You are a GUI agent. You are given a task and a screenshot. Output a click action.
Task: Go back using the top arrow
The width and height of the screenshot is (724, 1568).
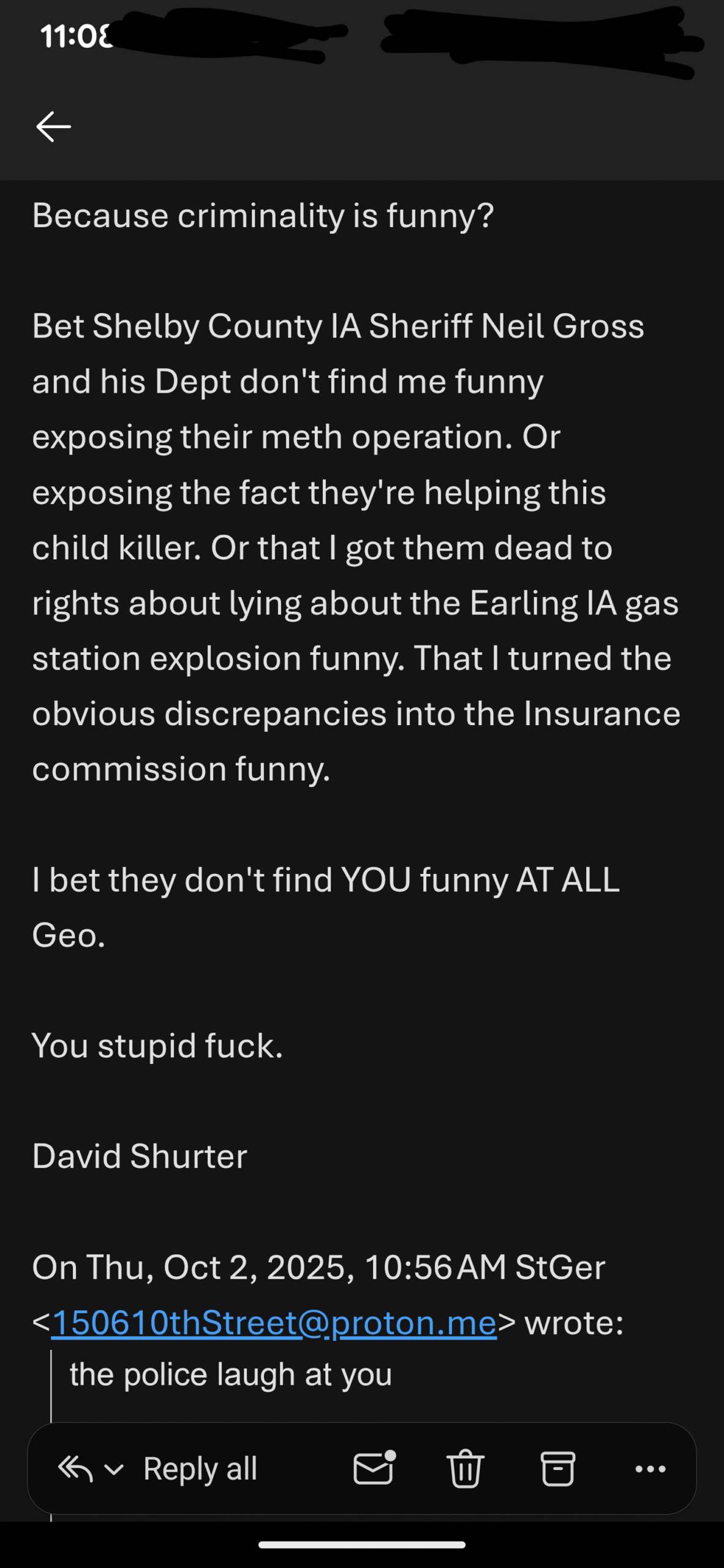pos(54,127)
